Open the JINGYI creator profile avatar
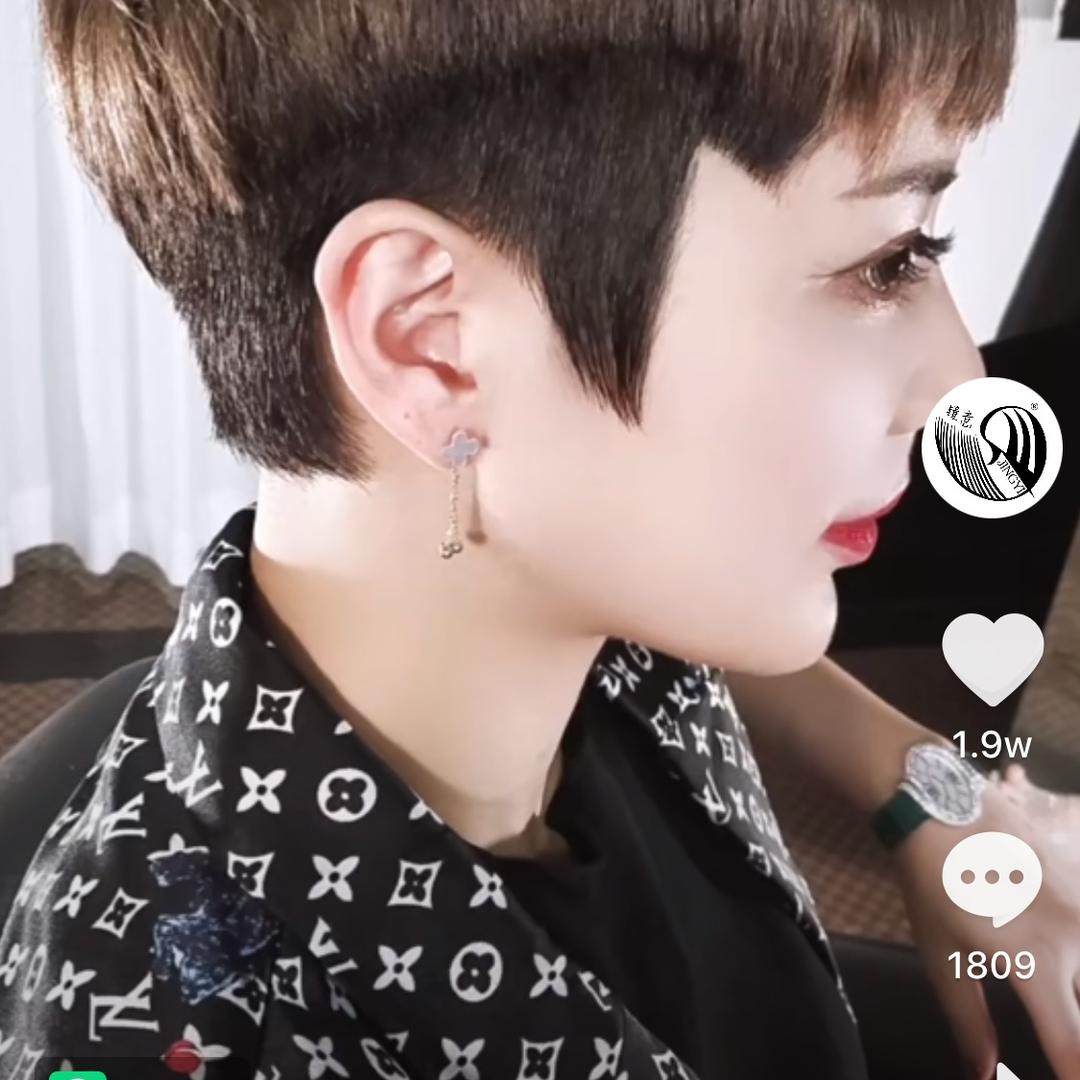Image resolution: width=1080 pixels, height=1080 pixels. [x=991, y=447]
